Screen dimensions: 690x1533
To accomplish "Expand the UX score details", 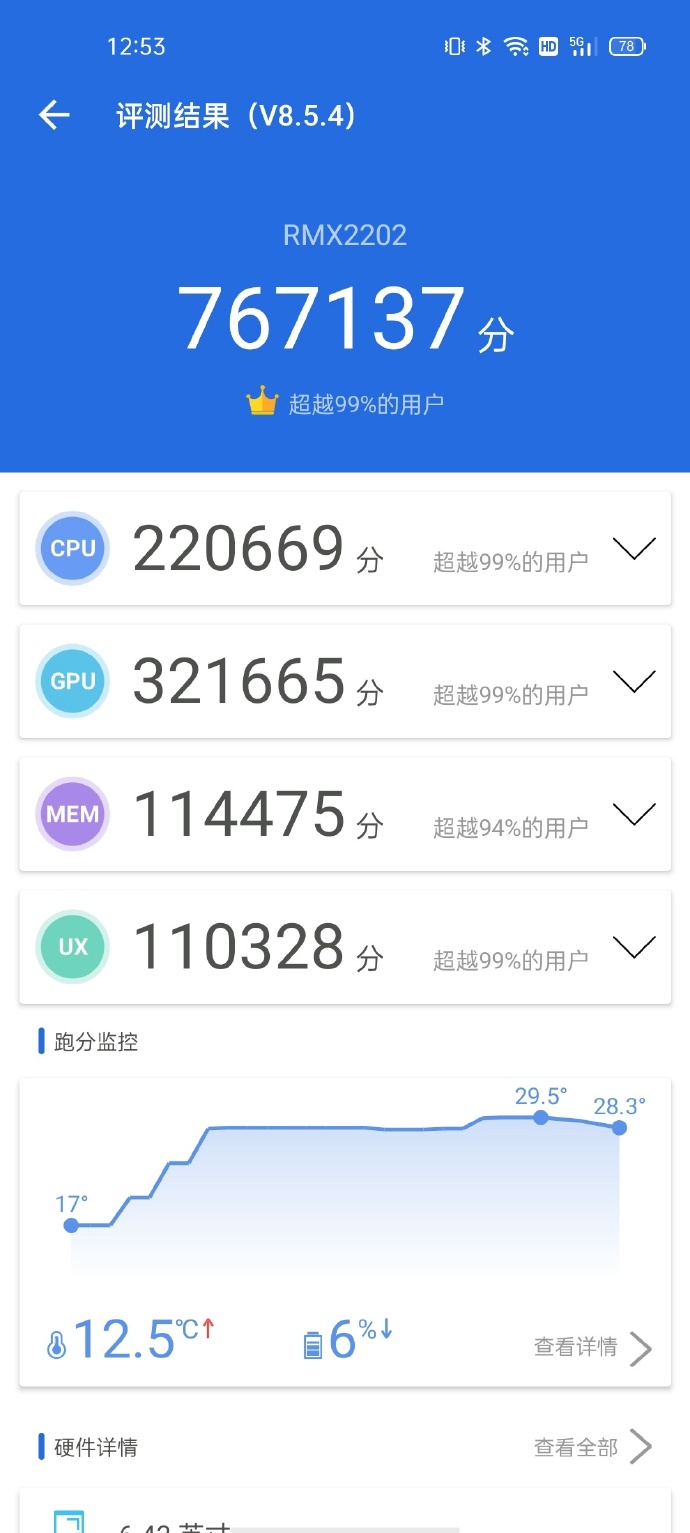I will pyautogui.click(x=634, y=947).
